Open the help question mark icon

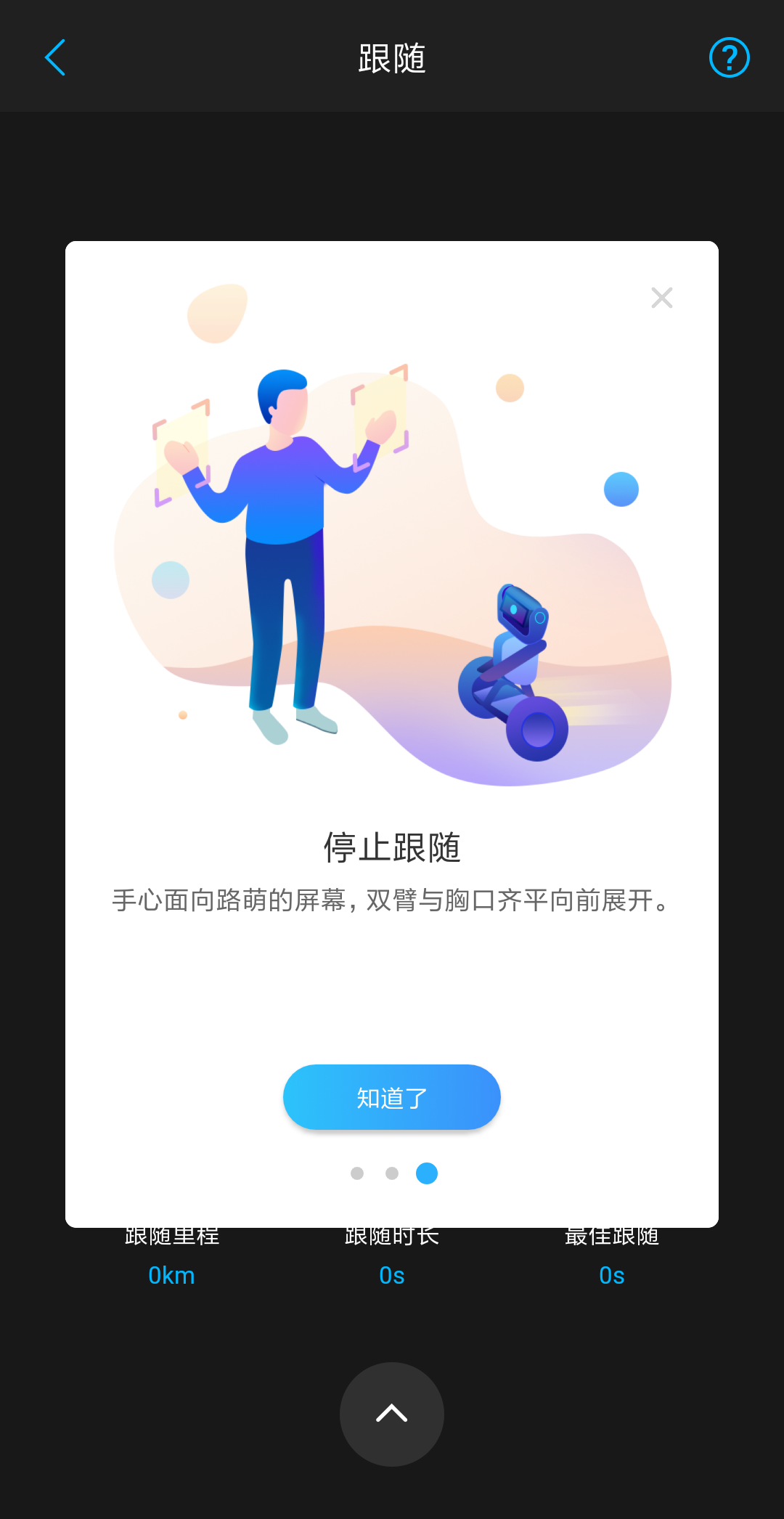[x=729, y=57]
